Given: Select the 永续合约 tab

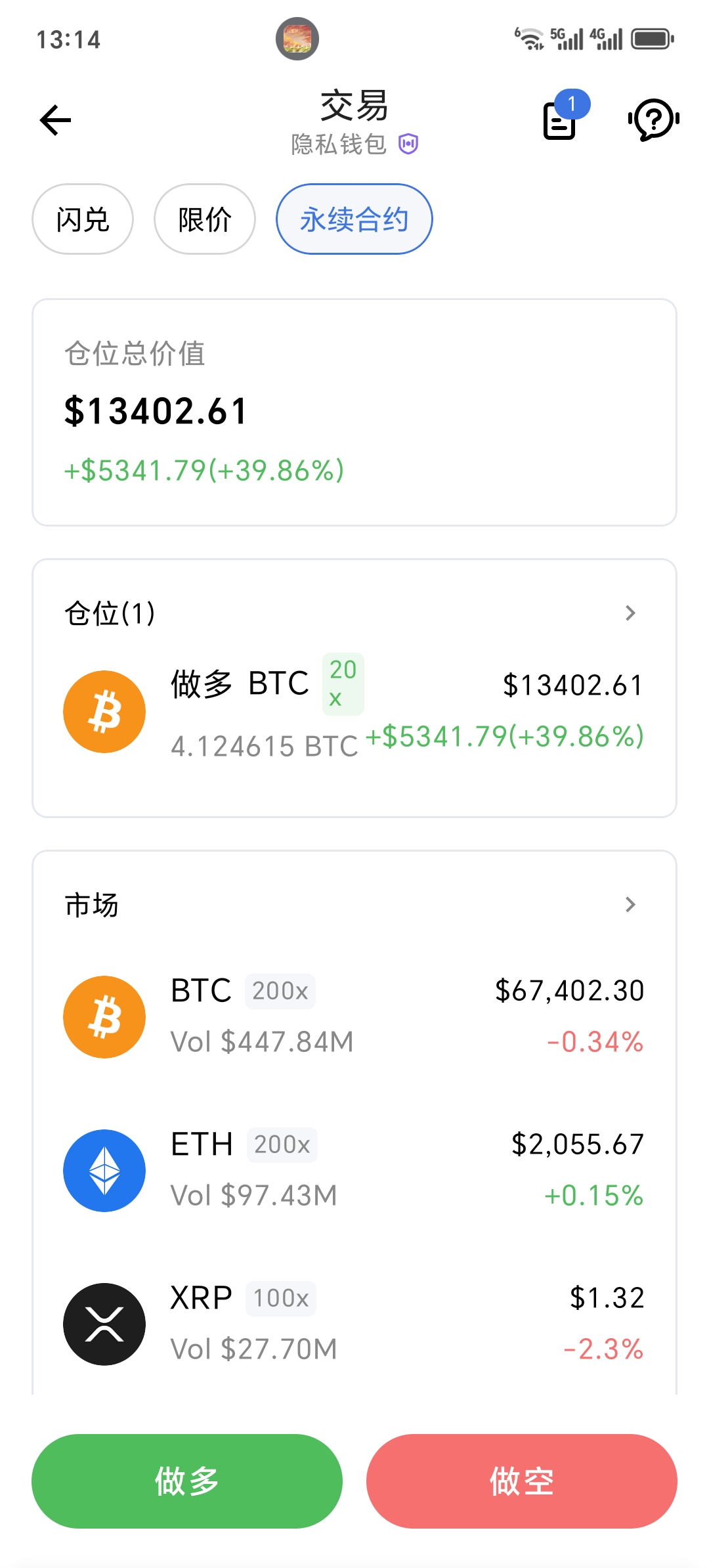Looking at the screenshot, I should 354,219.
